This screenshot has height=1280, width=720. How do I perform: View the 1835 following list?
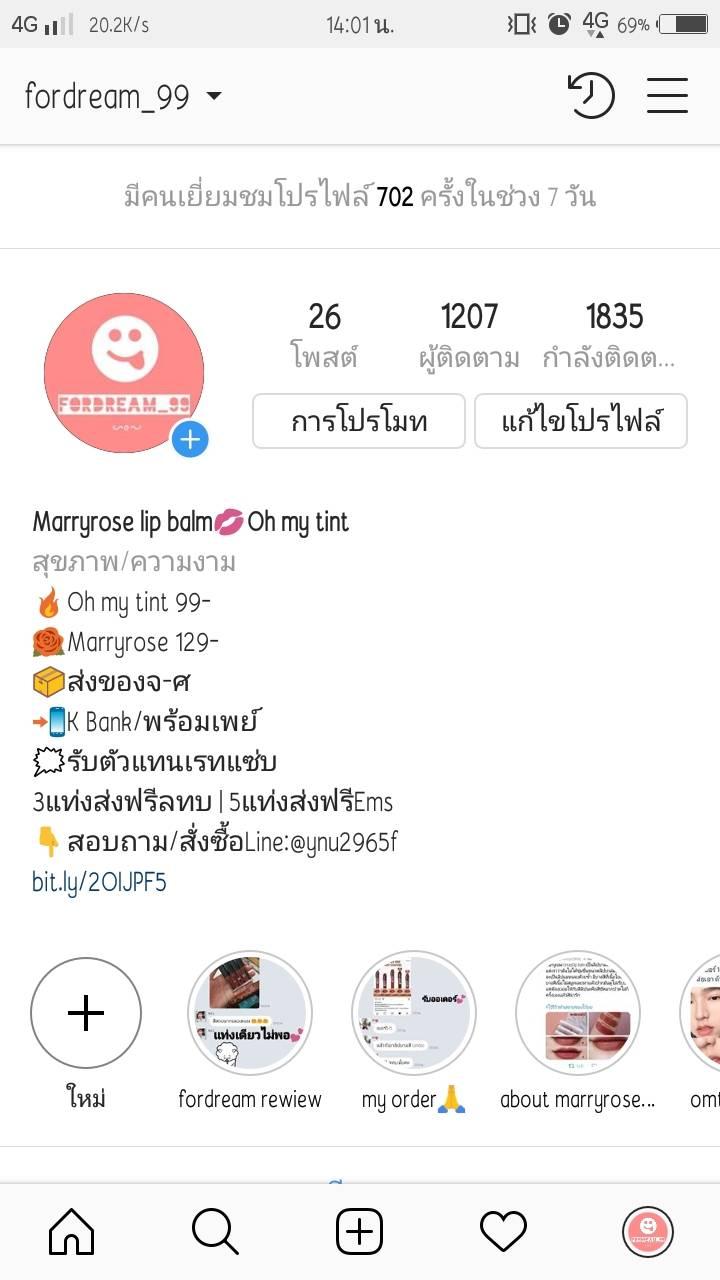[x=613, y=335]
